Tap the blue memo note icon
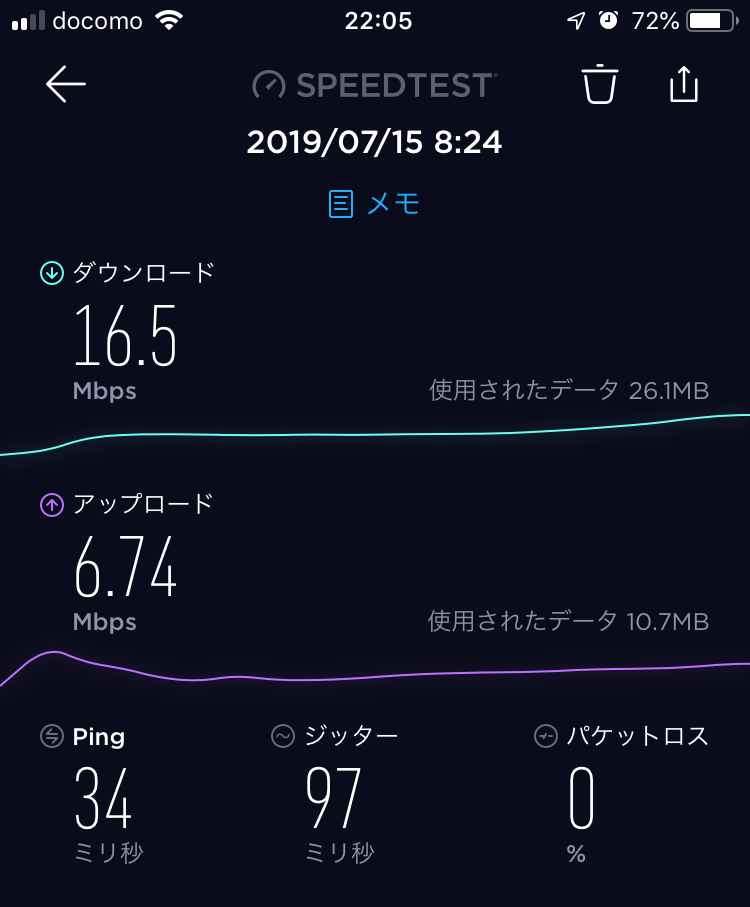 pyautogui.click(x=342, y=203)
